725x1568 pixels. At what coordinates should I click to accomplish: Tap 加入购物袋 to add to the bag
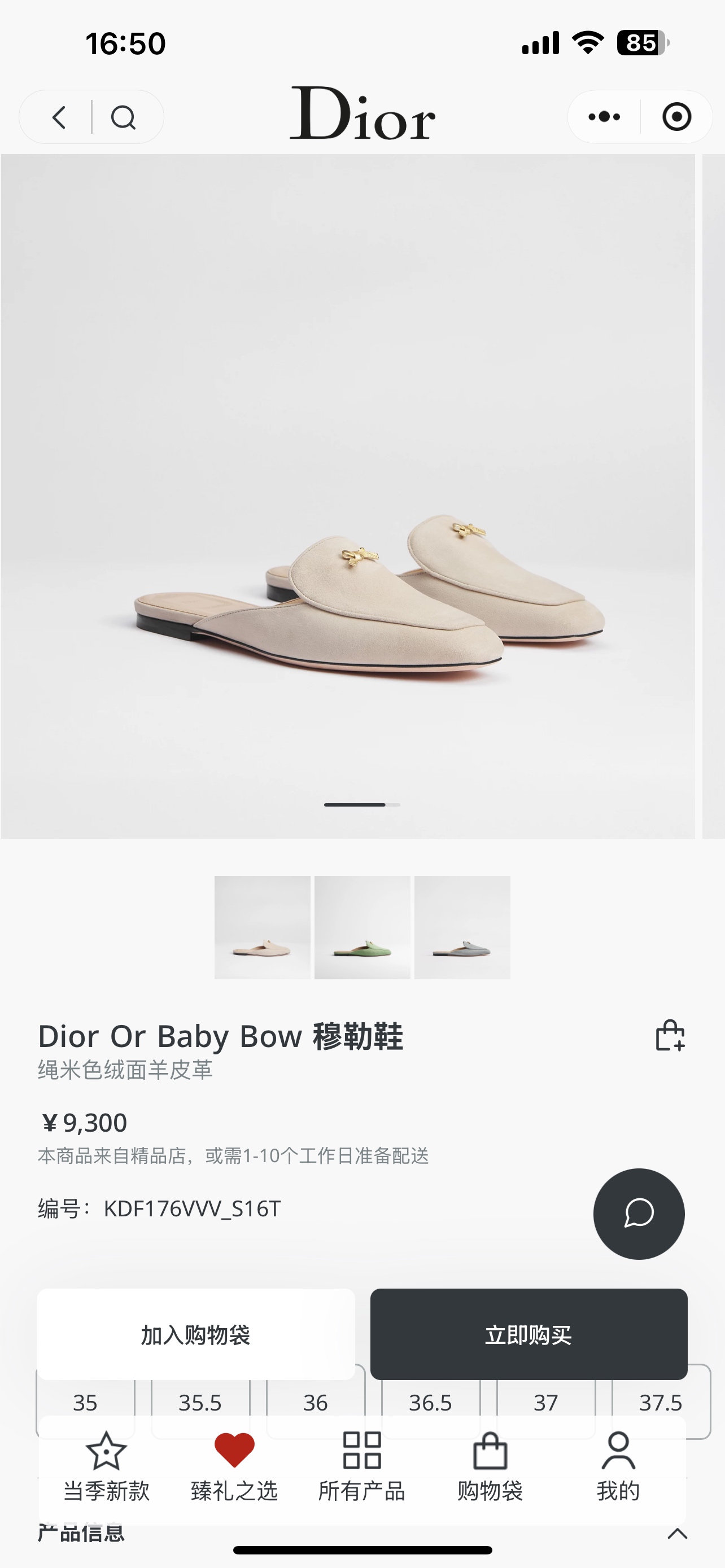click(196, 1334)
